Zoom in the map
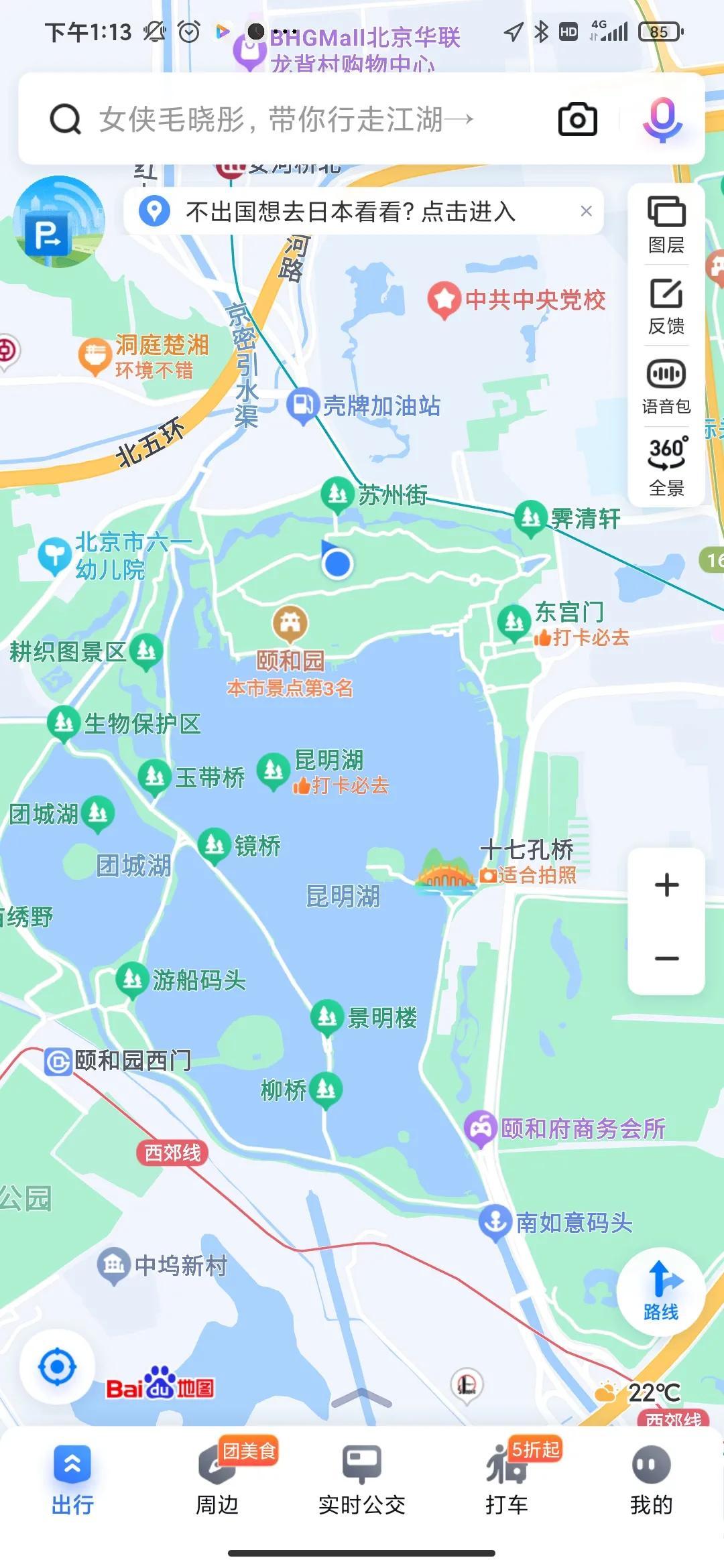Screen dimensions: 724x1568 coord(666,885)
